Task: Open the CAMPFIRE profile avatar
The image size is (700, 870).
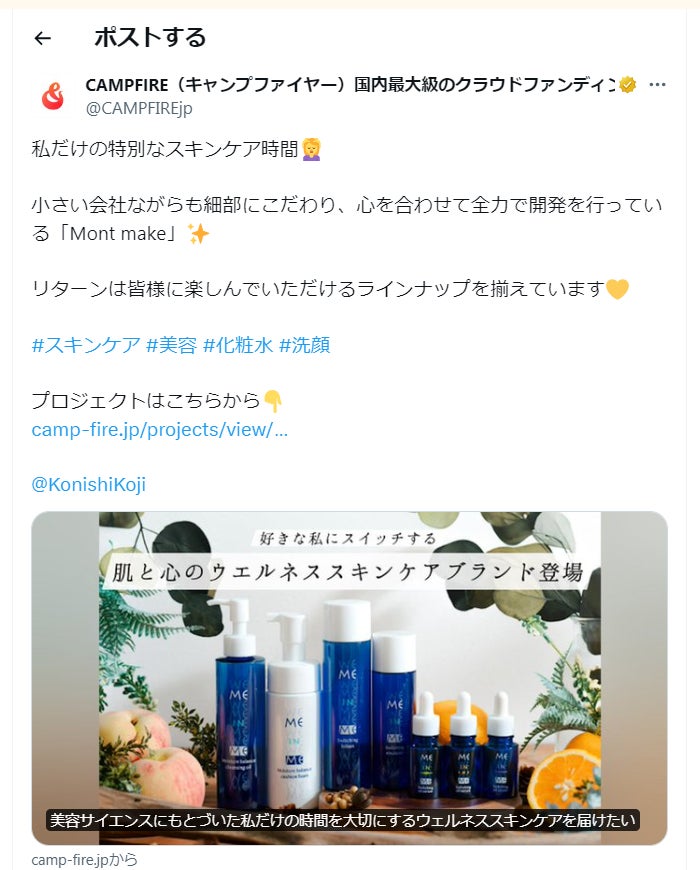Action: click(52, 96)
